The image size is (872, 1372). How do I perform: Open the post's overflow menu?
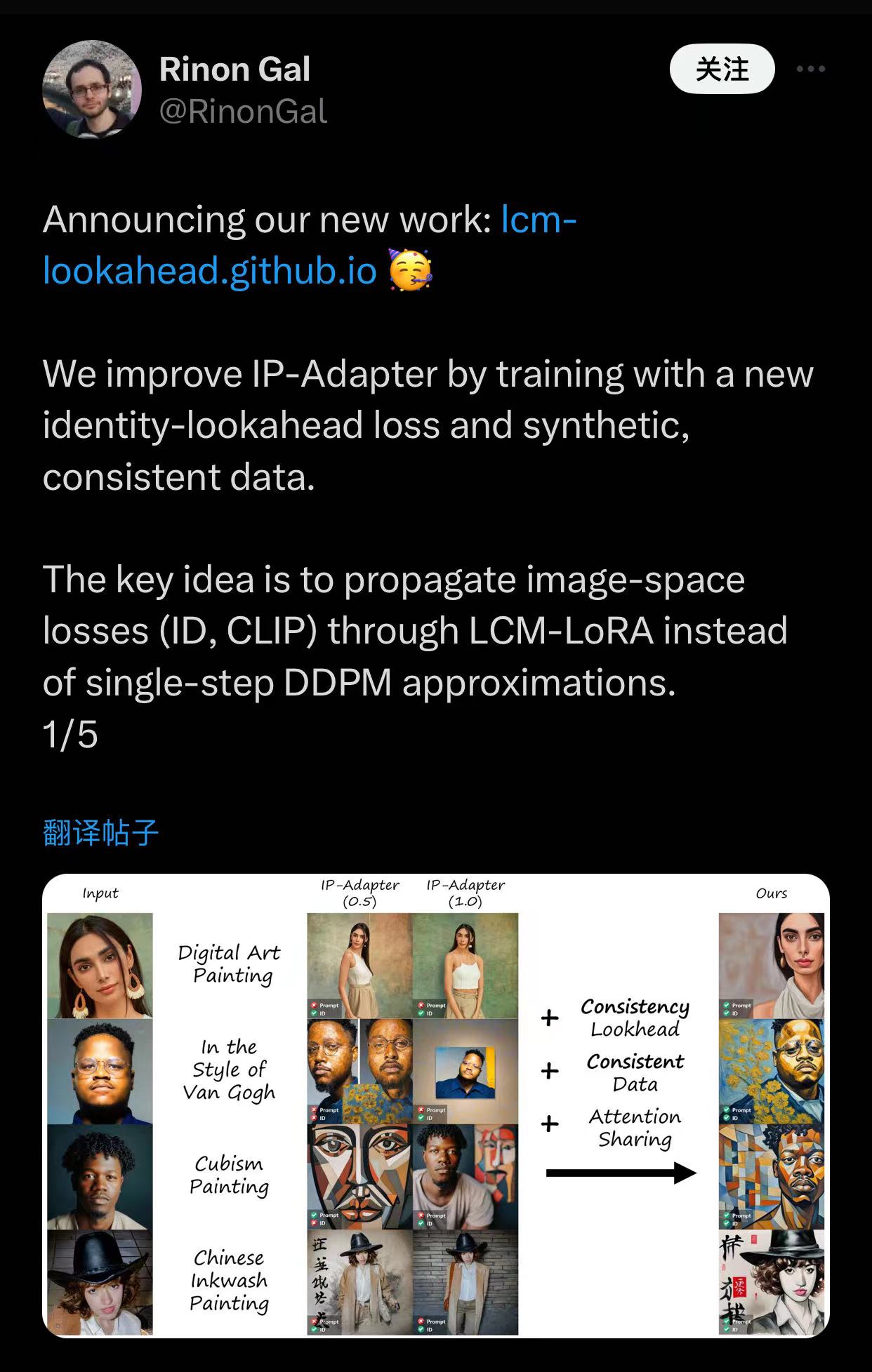click(x=810, y=69)
